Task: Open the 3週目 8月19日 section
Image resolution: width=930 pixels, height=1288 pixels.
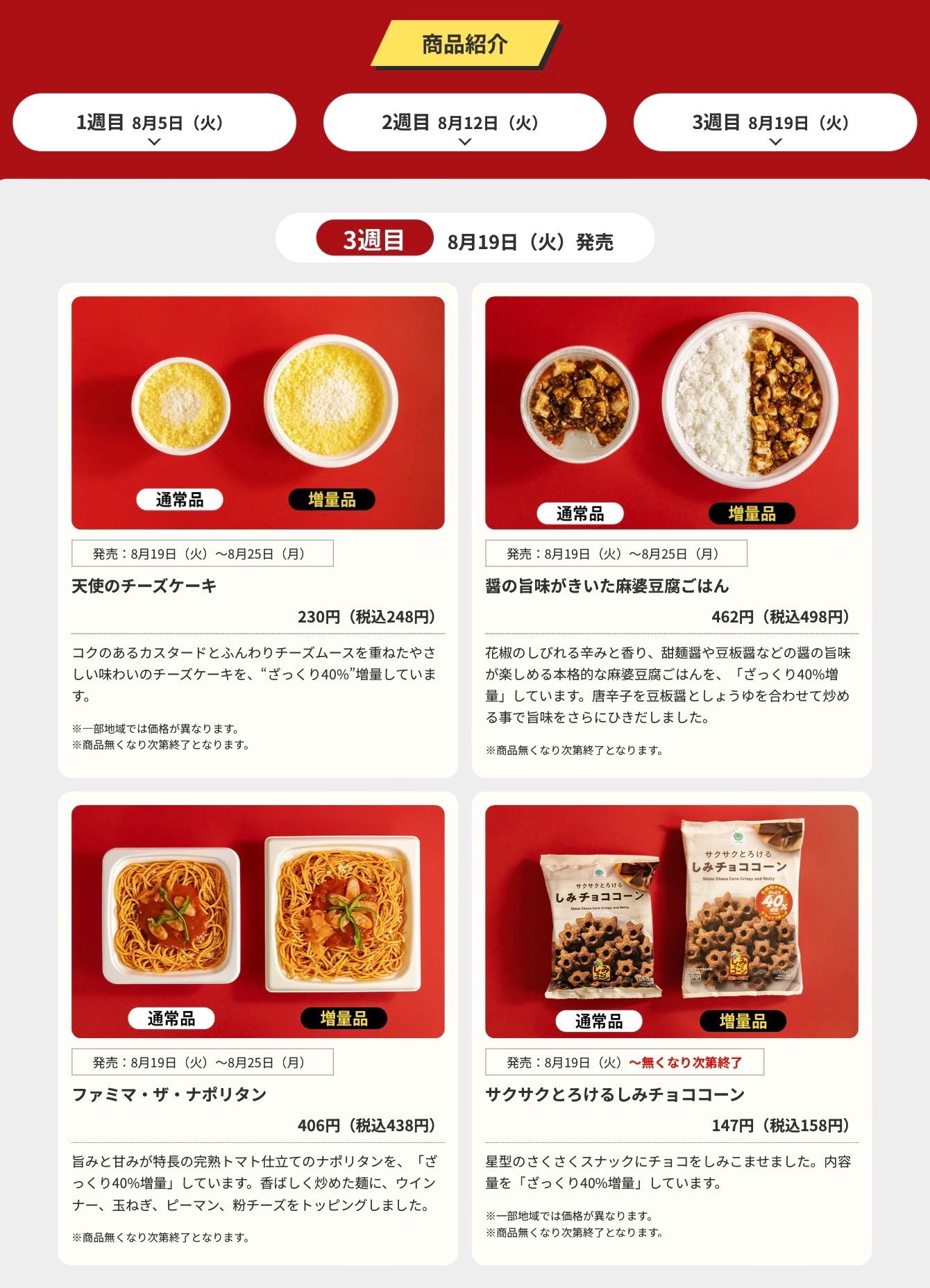Action: click(775, 123)
